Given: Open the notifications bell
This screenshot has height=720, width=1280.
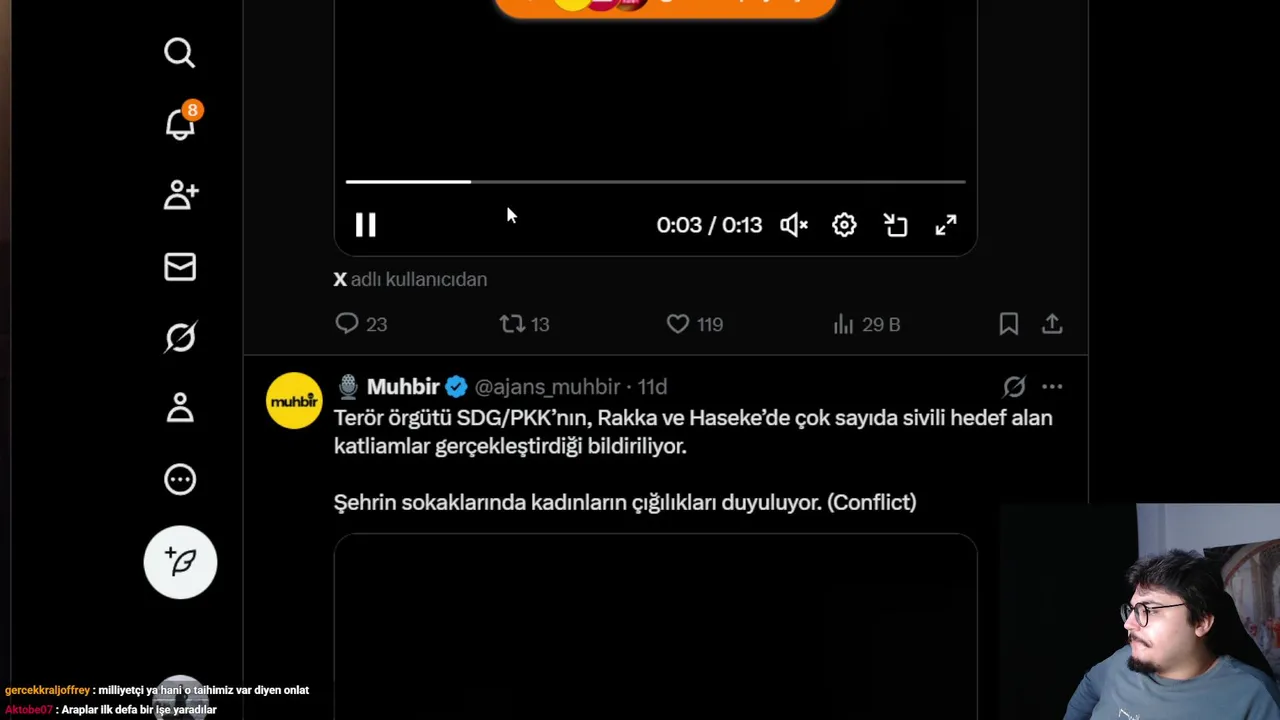Looking at the screenshot, I should point(180,124).
